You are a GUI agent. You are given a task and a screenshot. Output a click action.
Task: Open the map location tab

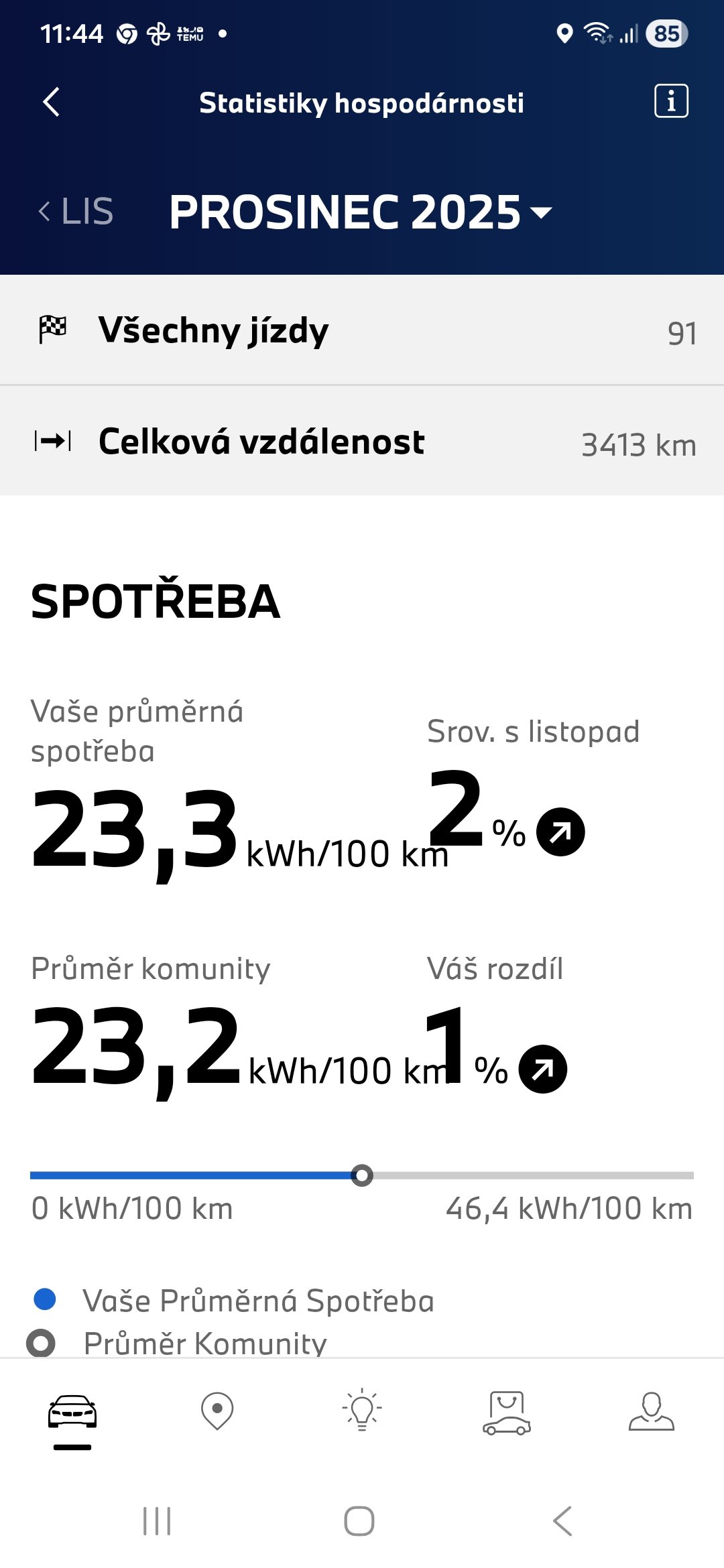(217, 1411)
